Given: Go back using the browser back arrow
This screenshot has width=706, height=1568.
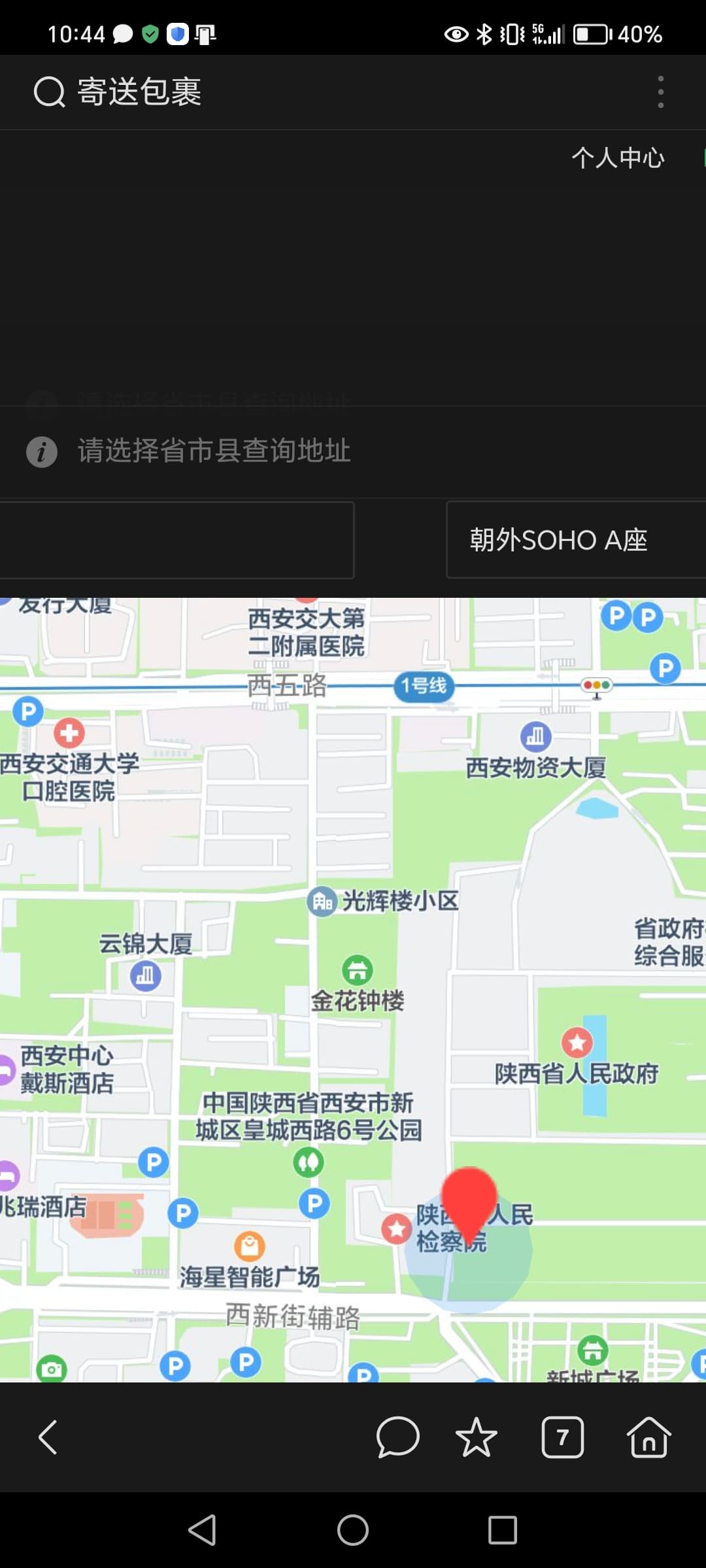Looking at the screenshot, I should click(48, 1437).
